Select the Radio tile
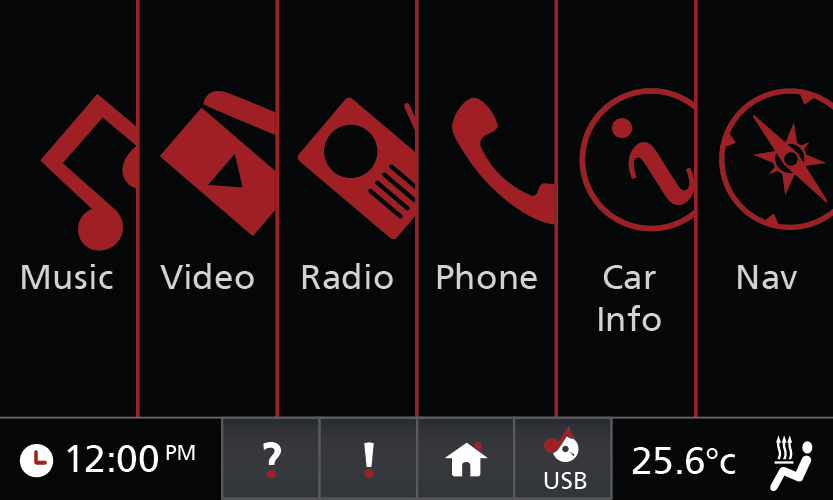Image resolution: width=833 pixels, height=500 pixels. (x=347, y=200)
